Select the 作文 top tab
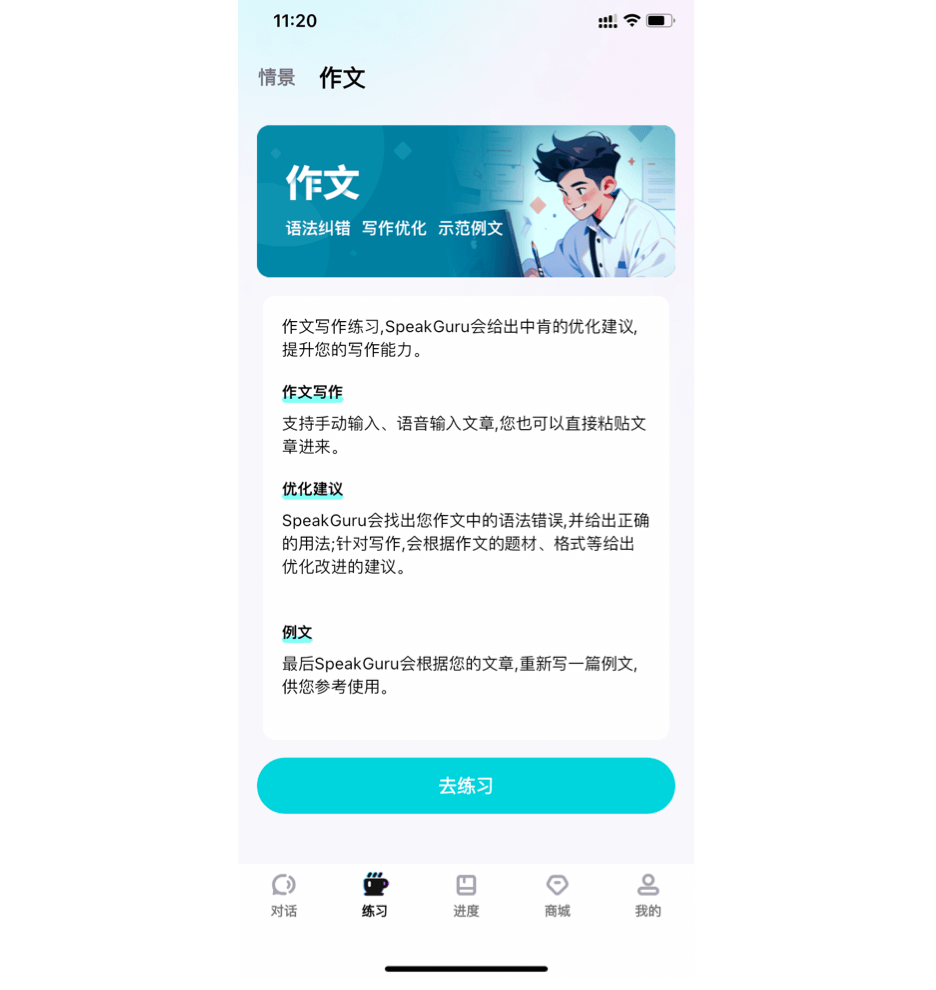Screen dimensions: 936x990 [342, 77]
